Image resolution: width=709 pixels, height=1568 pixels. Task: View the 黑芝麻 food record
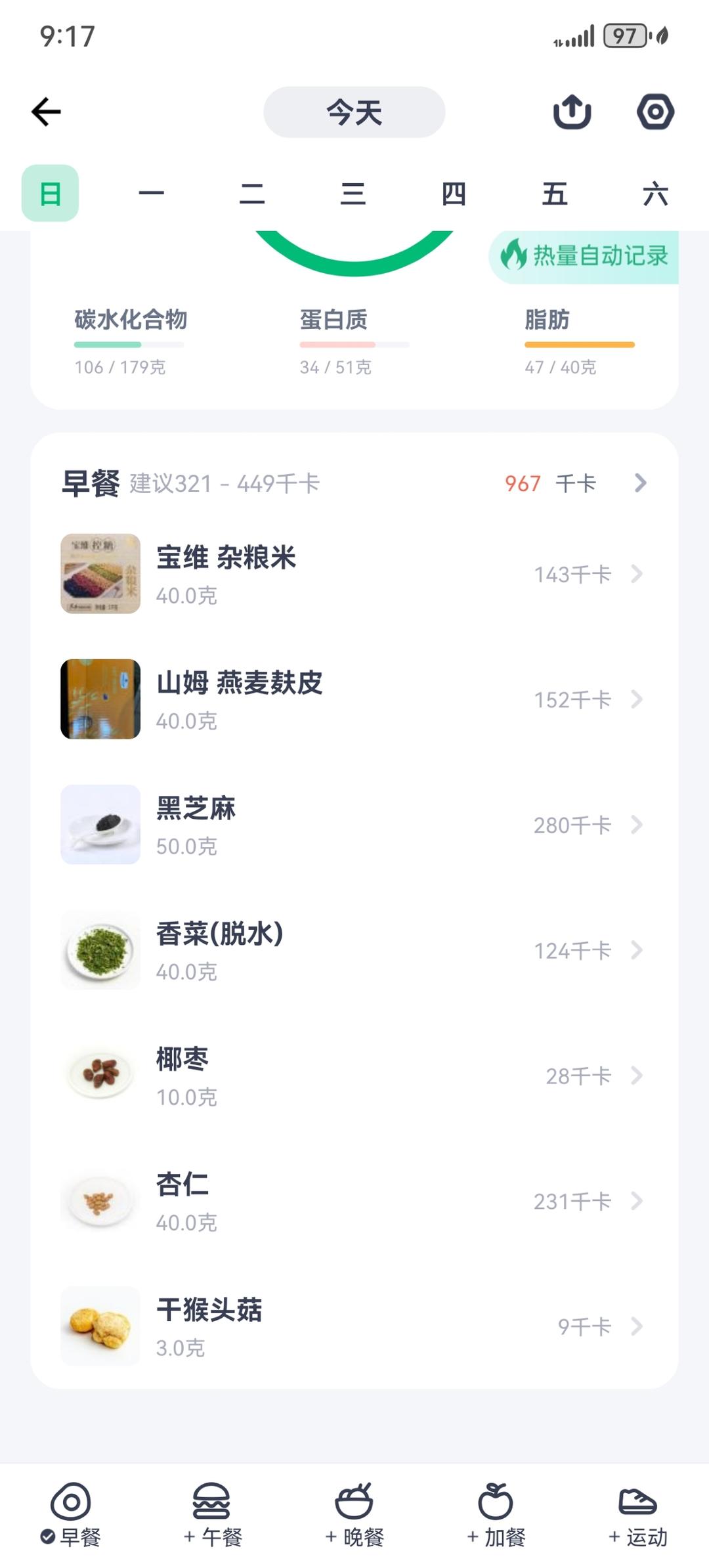pyautogui.click(x=354, y=825)
